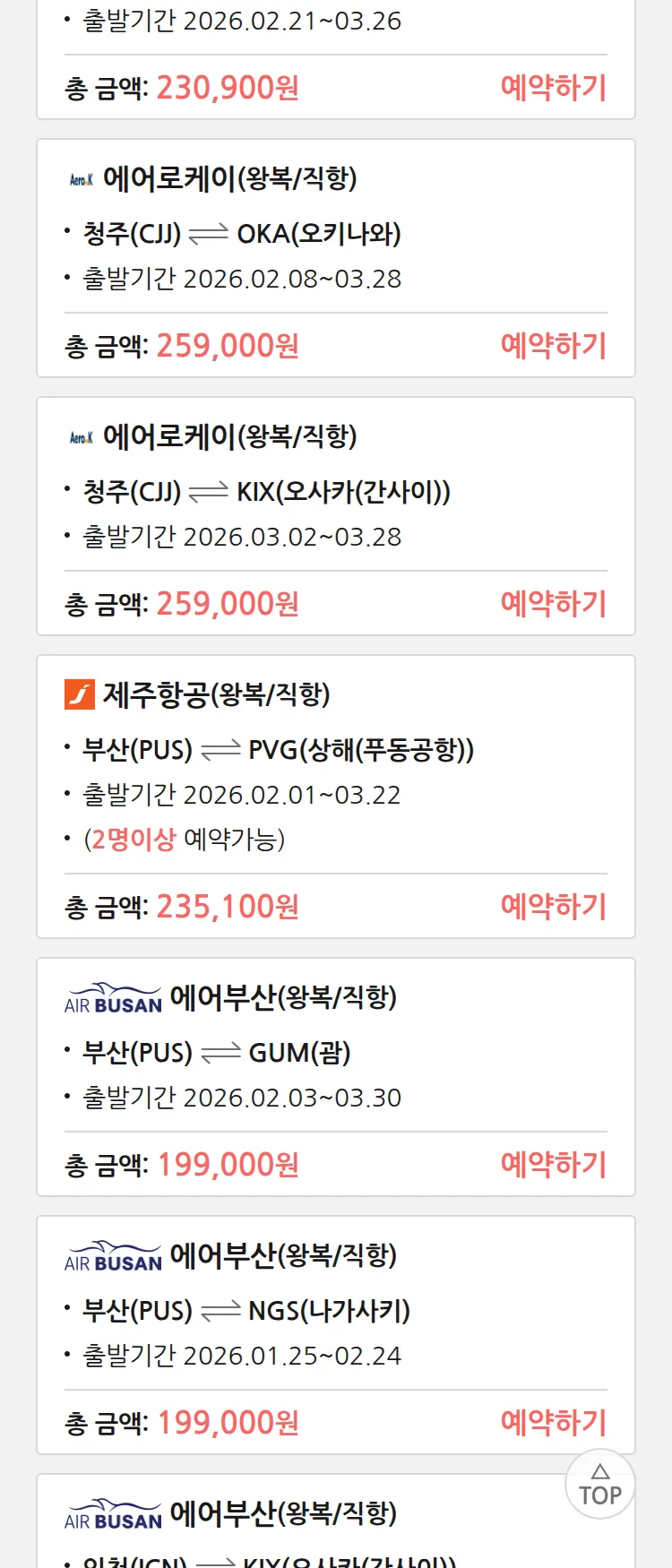Reserve the 에어부산 부산 to GUM(괌) flight

553,1165
